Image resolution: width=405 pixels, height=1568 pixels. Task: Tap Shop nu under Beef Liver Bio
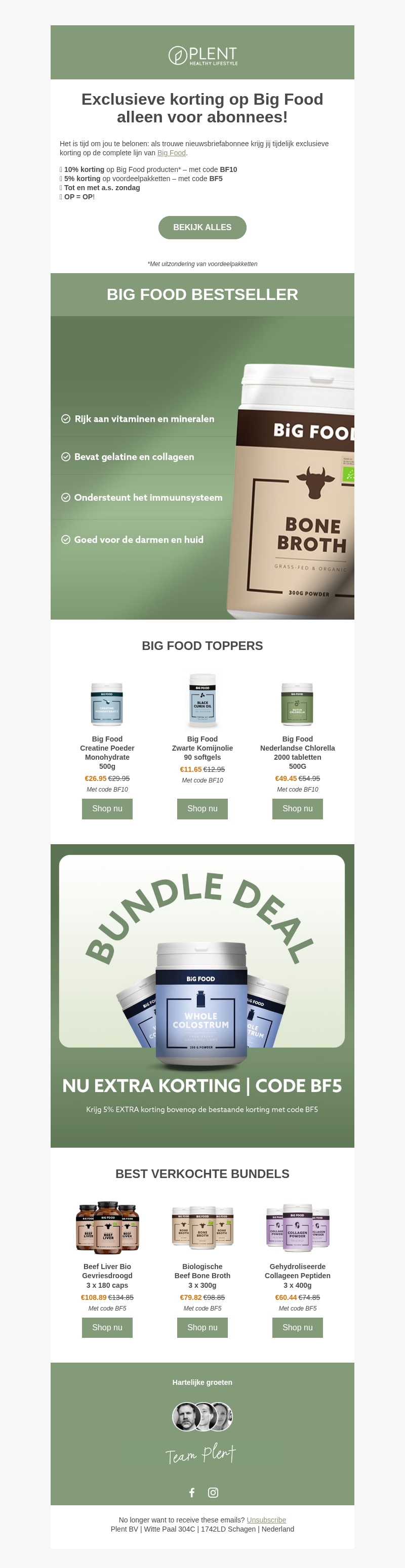pyautogui.click(x=107, y=1327)
